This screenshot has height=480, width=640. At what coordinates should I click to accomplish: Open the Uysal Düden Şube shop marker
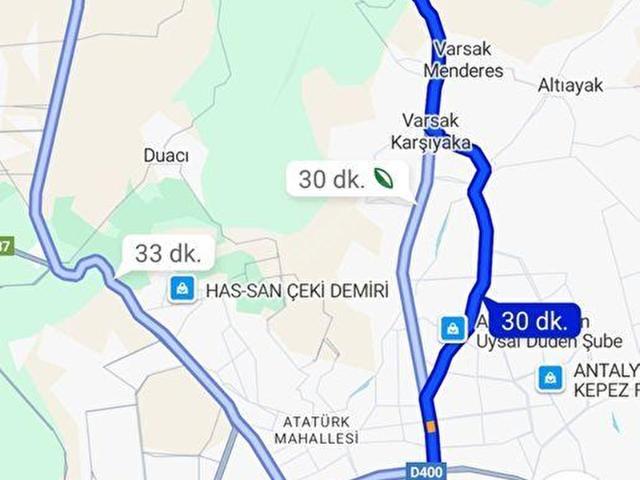coord(453,328)
